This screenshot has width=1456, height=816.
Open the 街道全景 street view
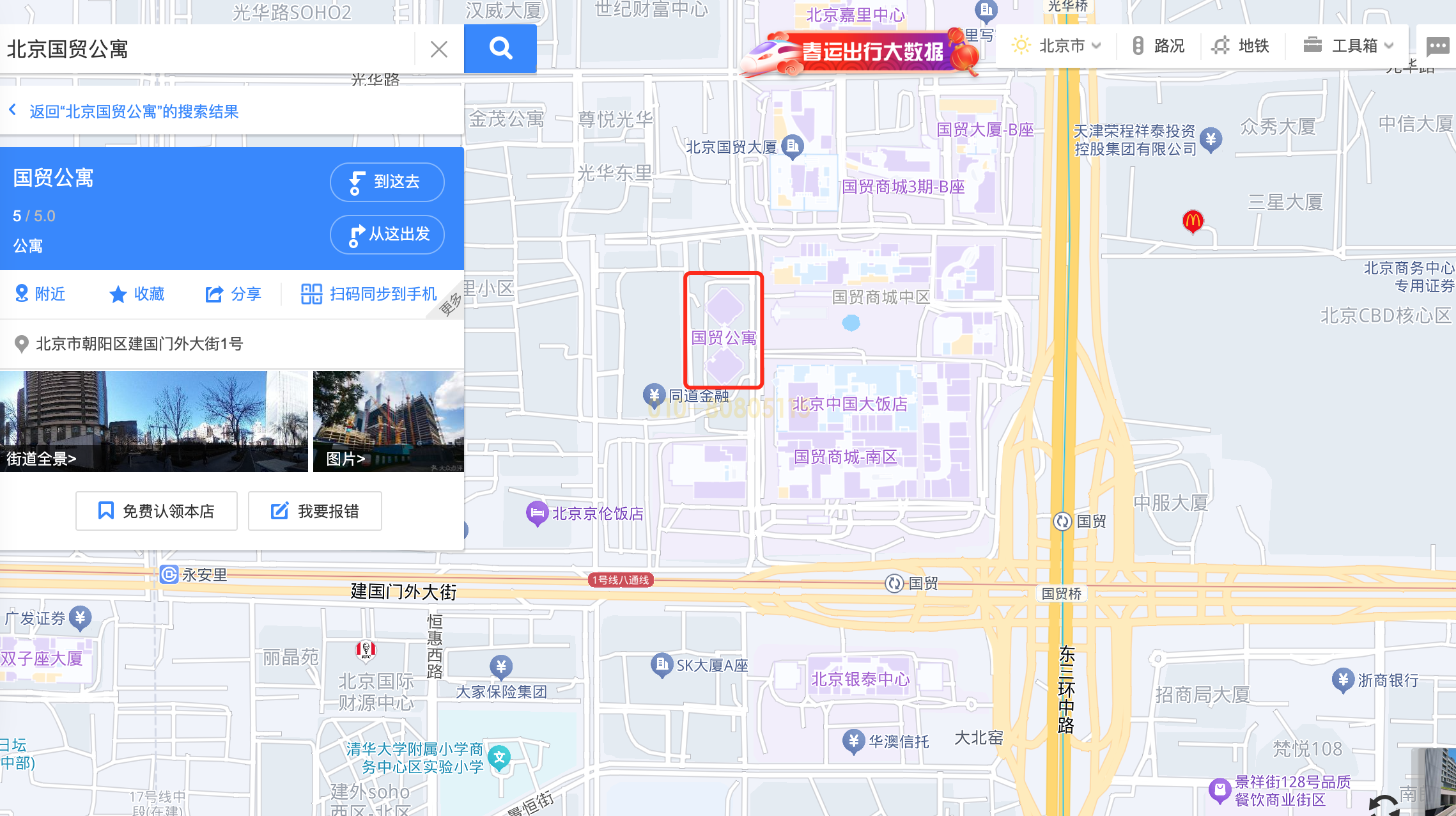[x=153, y=421]
